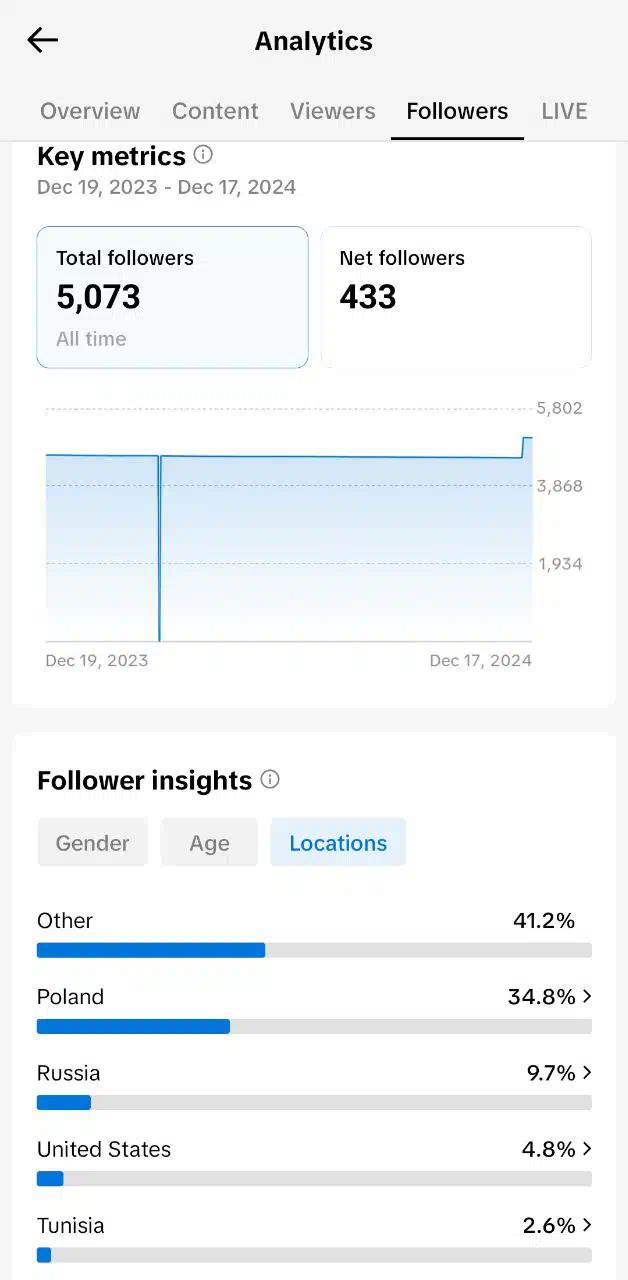Select the Locations insights chip

point(338,842)
